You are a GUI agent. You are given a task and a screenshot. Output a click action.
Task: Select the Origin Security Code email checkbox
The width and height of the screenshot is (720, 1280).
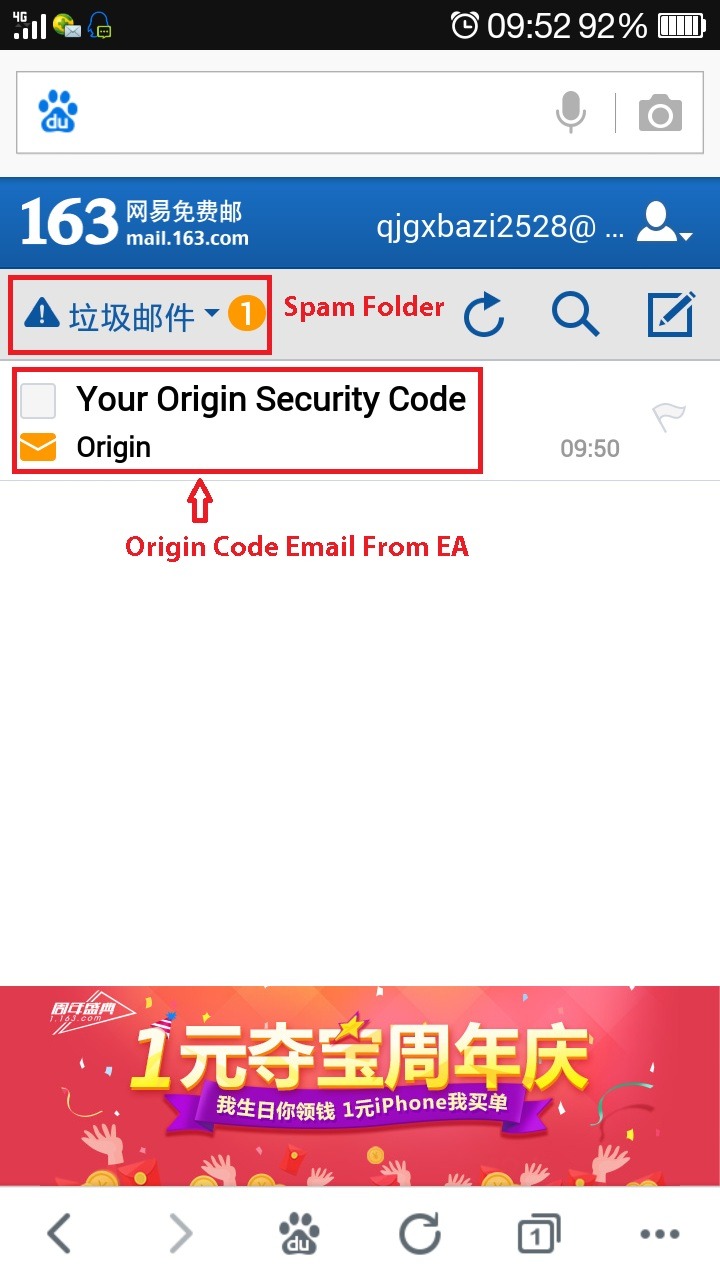tap(38, 400)
